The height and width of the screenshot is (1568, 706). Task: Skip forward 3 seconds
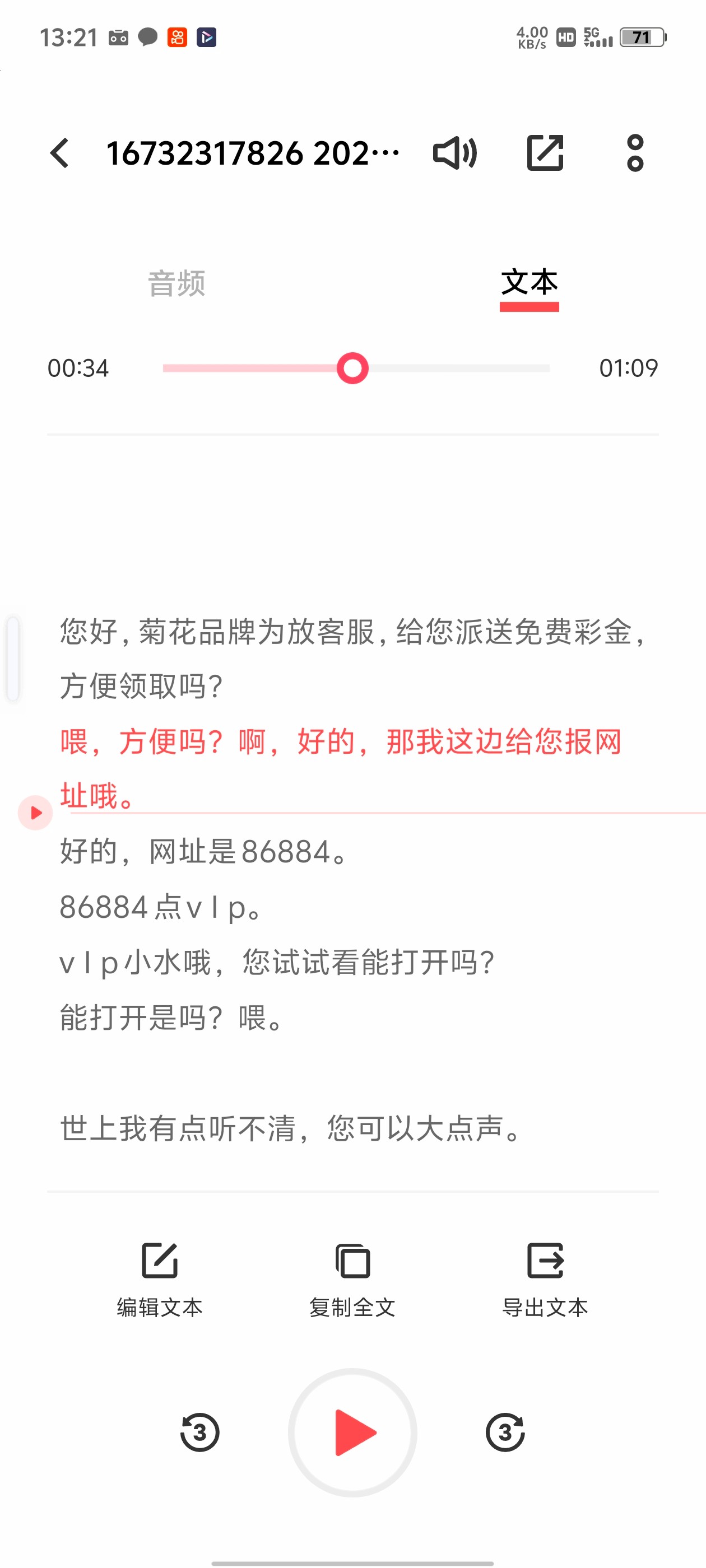click(505, 1432)
